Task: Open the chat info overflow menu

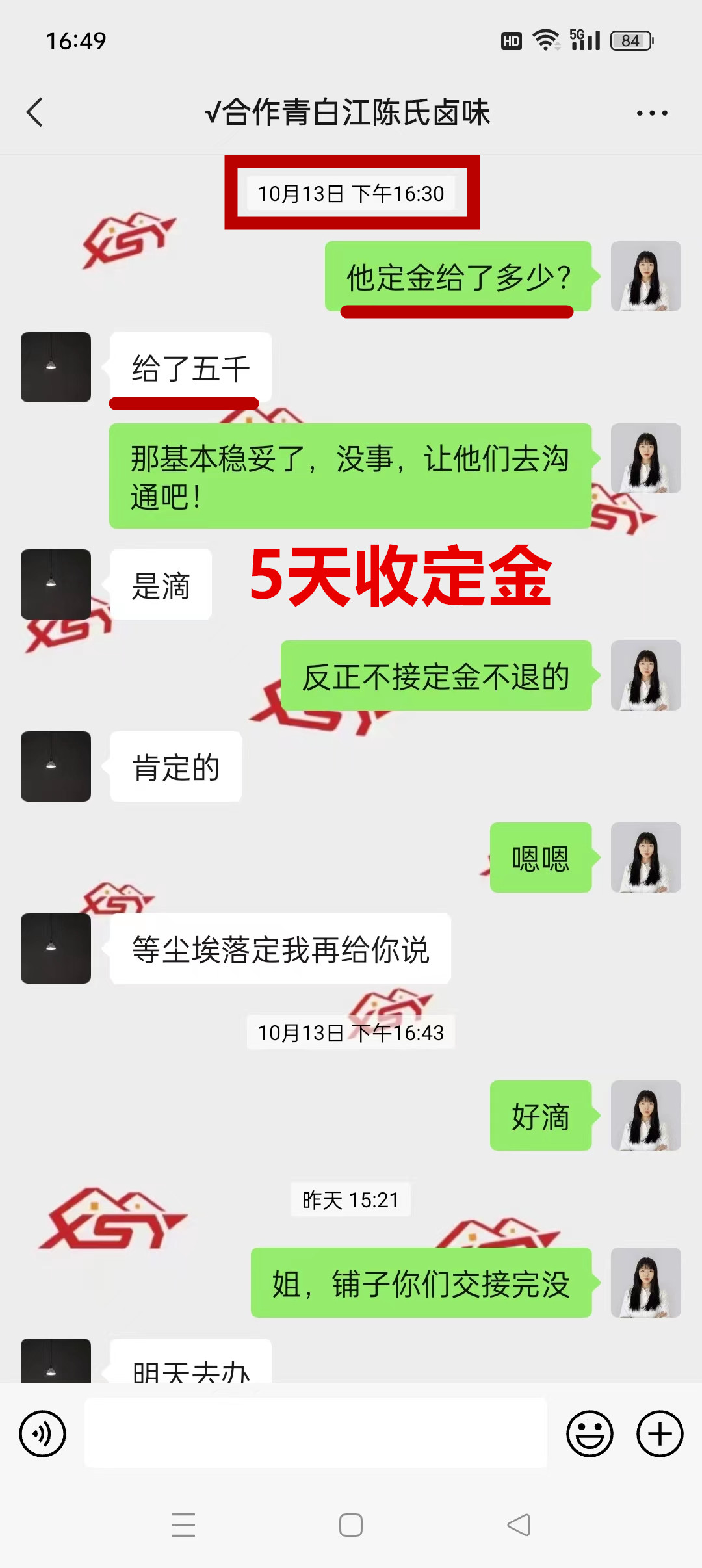Action: point(651,113)
